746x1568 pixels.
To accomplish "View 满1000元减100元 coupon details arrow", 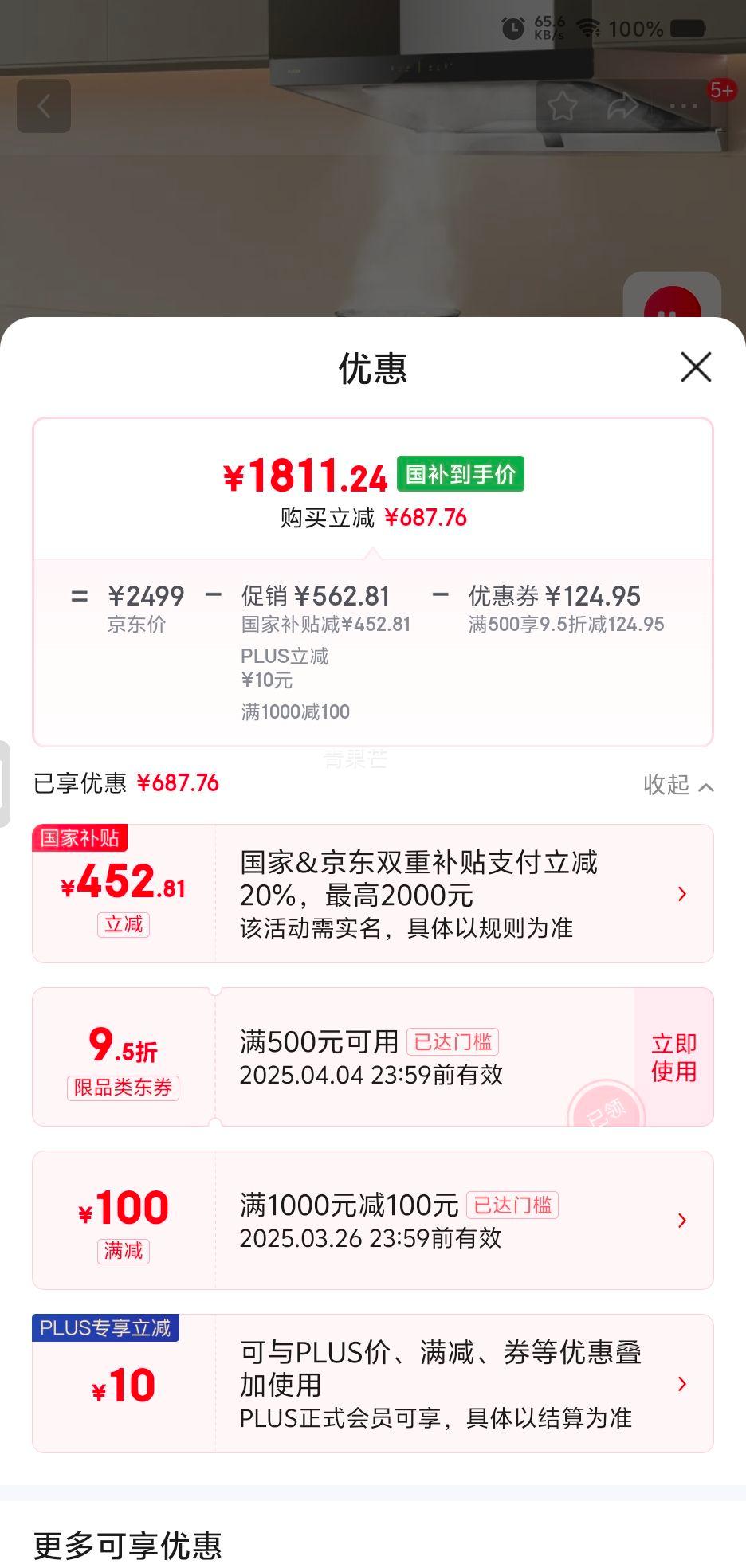I will [682, 1220].
